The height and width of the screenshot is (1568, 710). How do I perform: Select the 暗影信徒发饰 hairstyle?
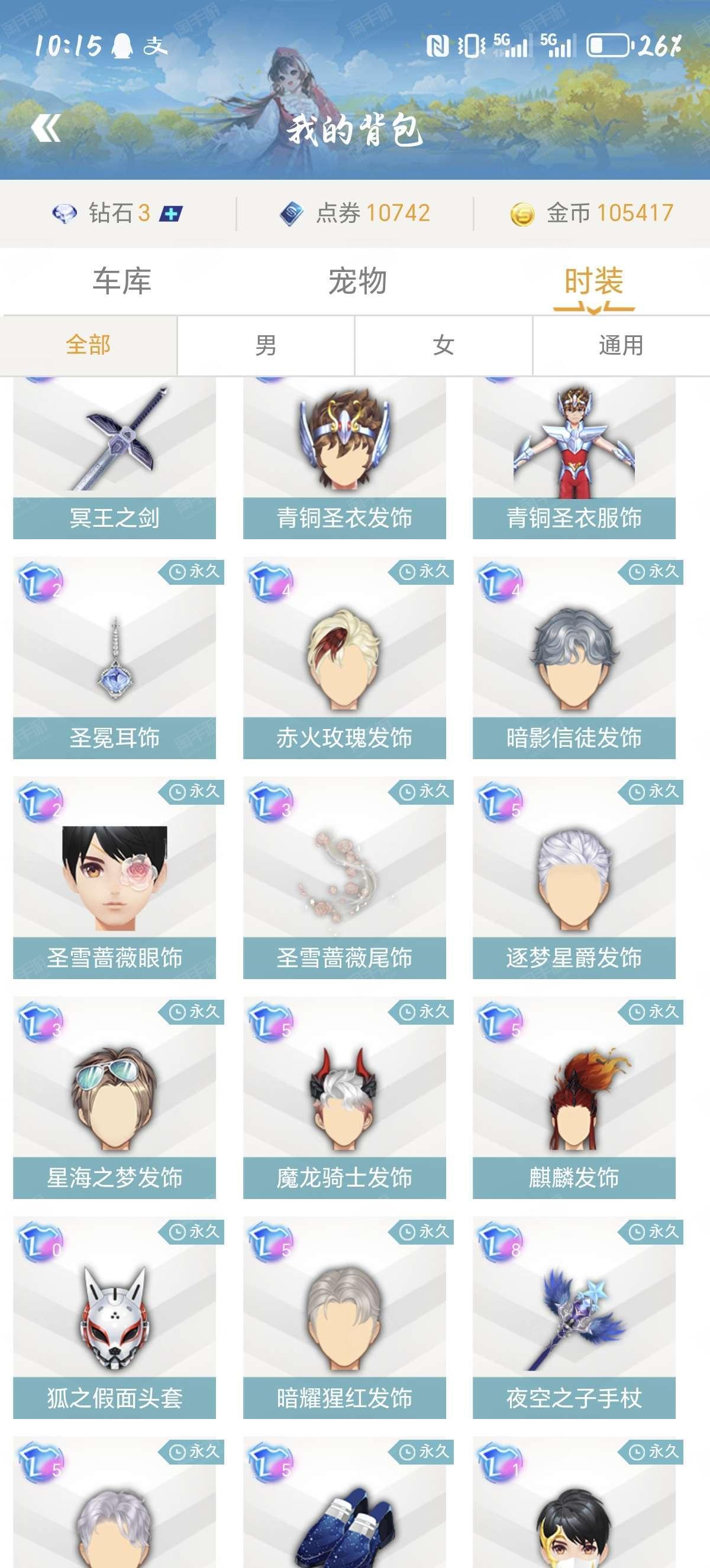click(x=573, y=658)
